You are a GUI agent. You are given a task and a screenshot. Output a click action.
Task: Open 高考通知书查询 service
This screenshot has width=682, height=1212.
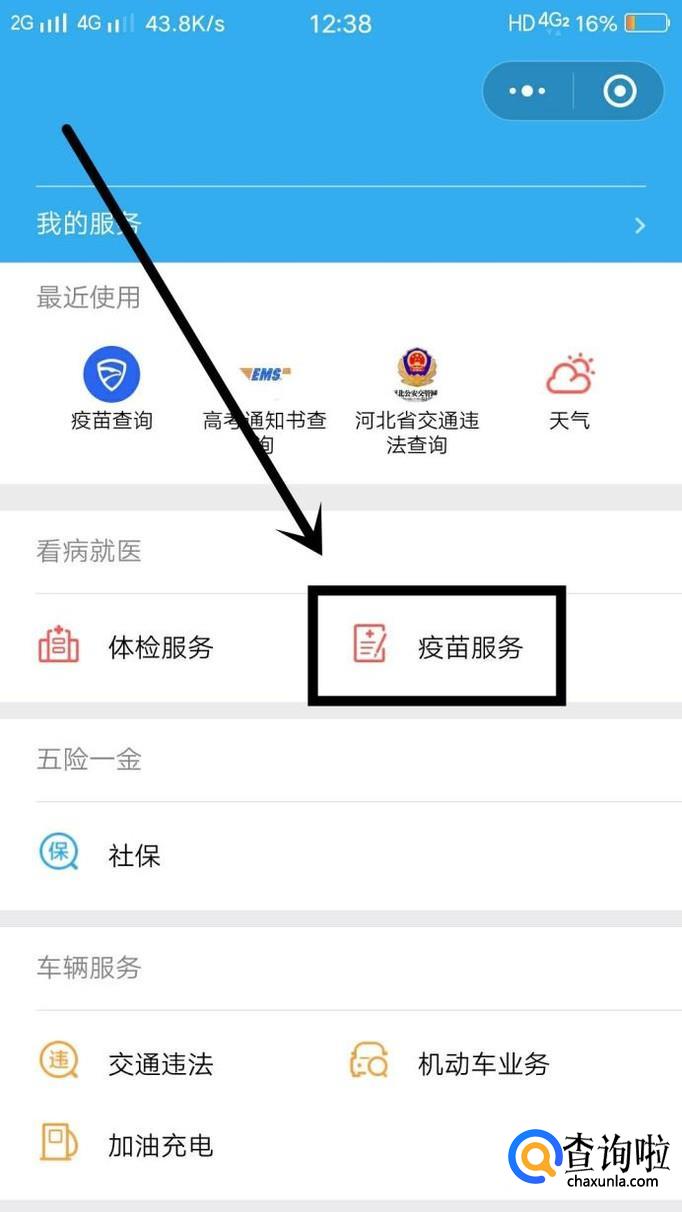(x=265, y=404)
